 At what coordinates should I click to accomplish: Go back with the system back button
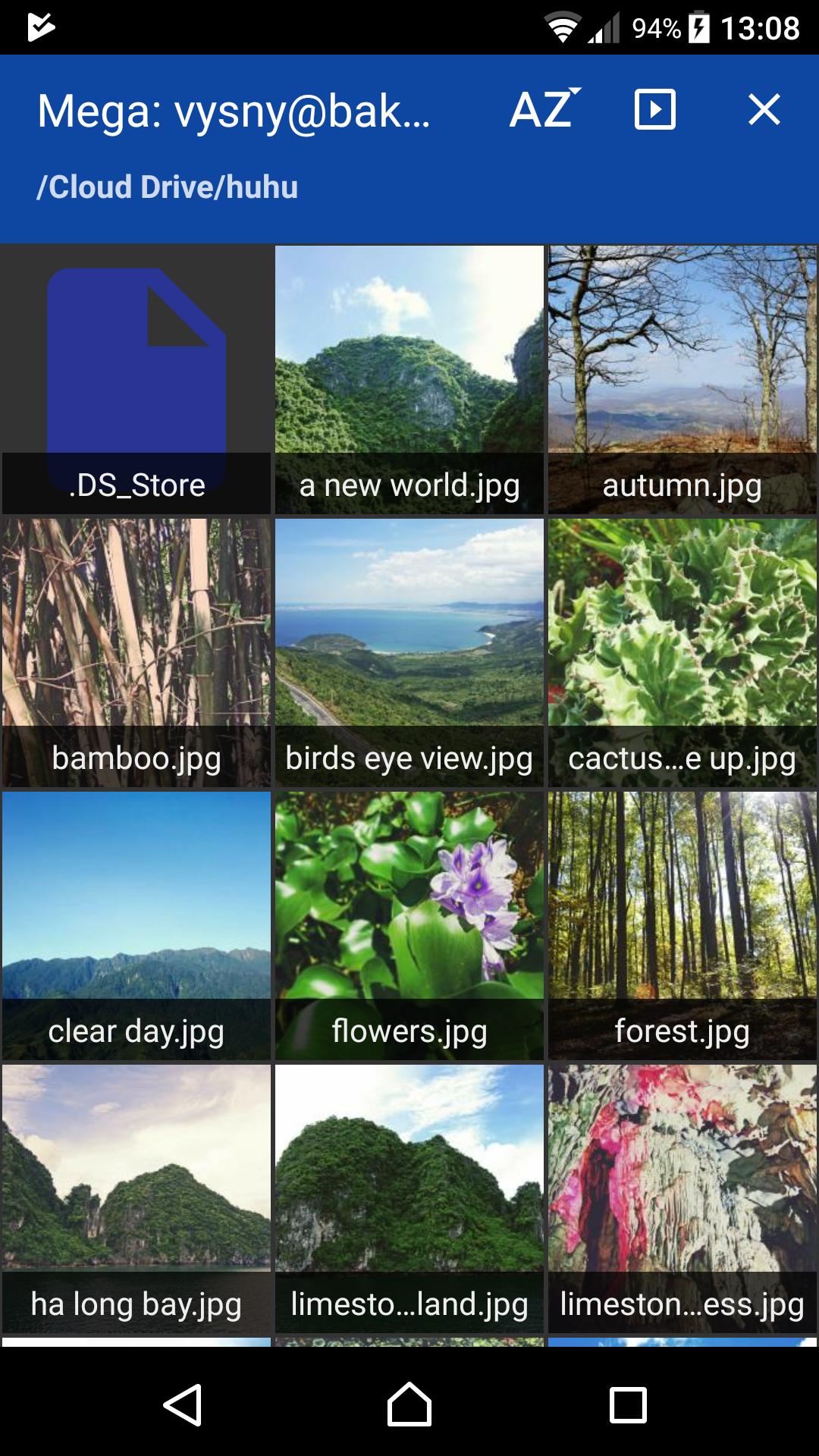click(183, 1405)
